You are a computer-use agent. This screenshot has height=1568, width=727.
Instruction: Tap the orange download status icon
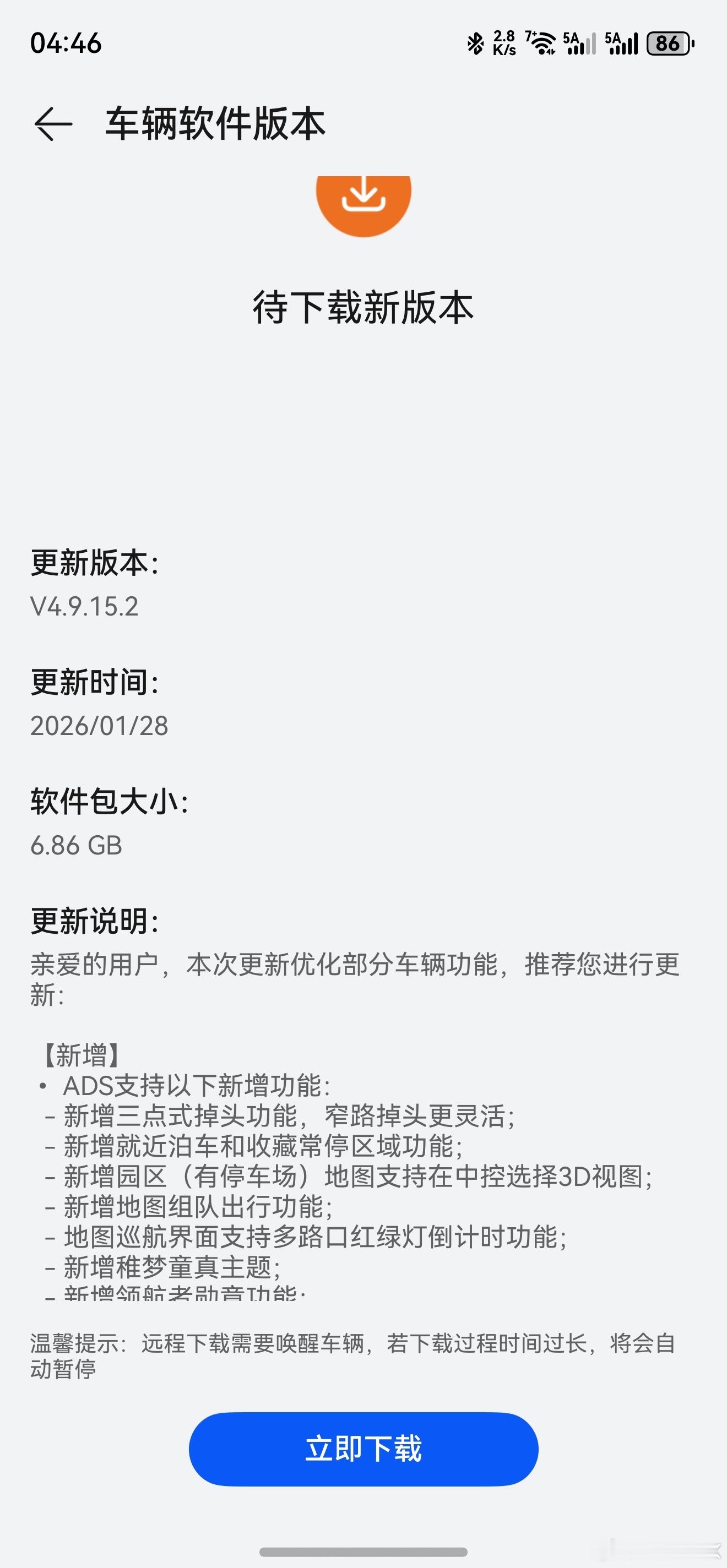click(x=363, y=207)
